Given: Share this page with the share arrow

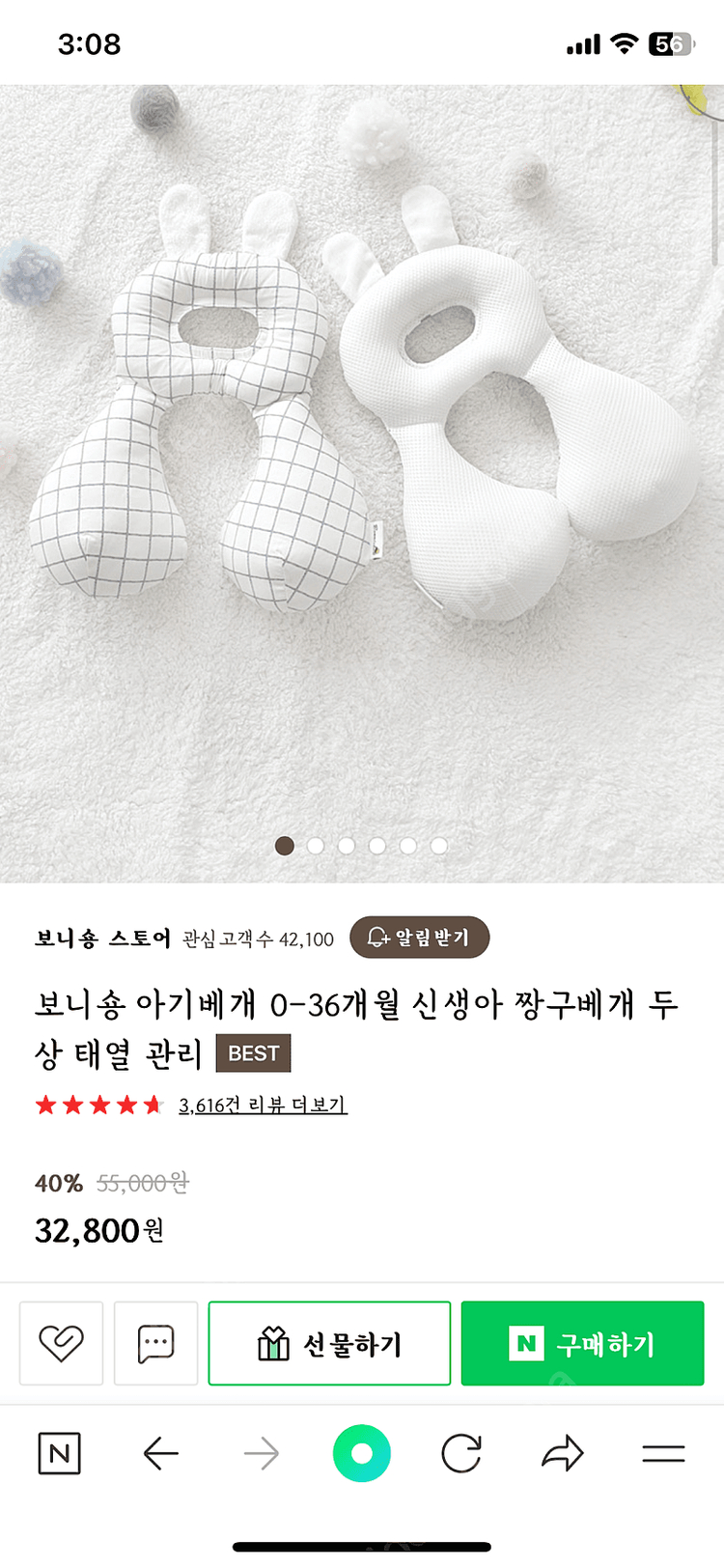Looking at the screenshot, I should 563,1453.
